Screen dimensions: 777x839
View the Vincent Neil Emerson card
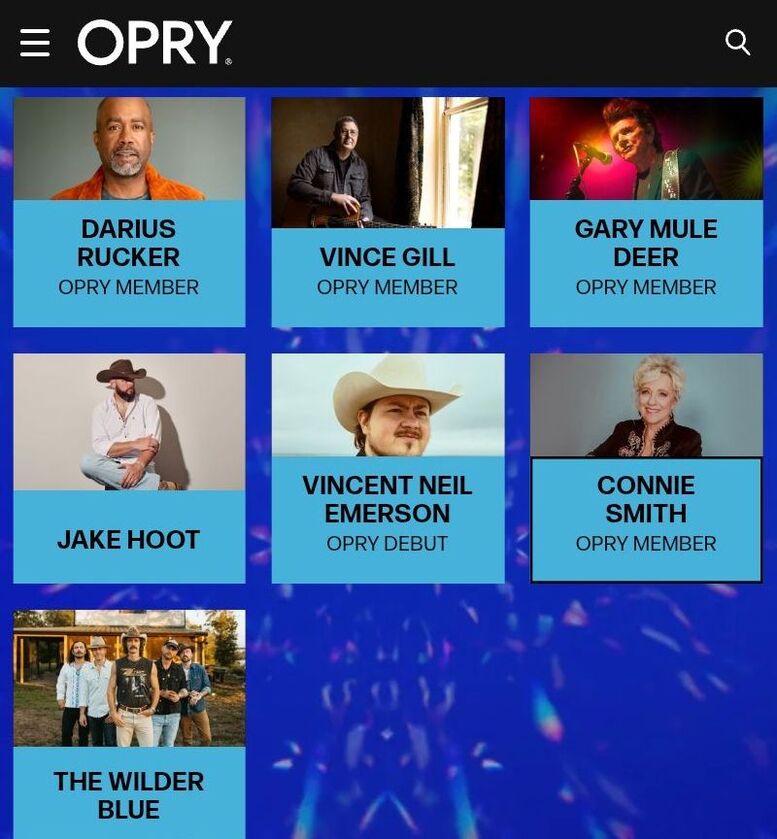click(x=388, y=468)
